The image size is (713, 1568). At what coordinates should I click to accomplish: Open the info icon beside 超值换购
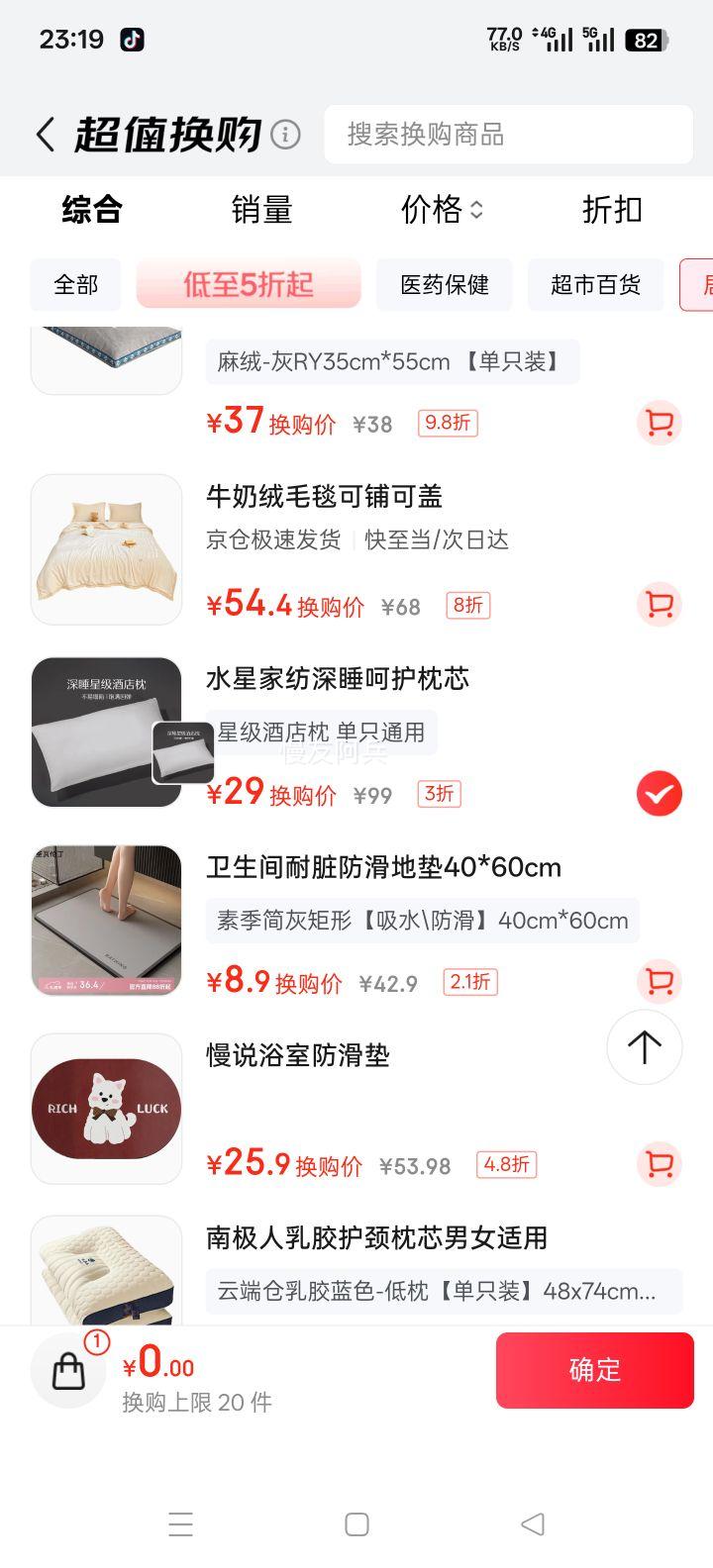[285, 135]
